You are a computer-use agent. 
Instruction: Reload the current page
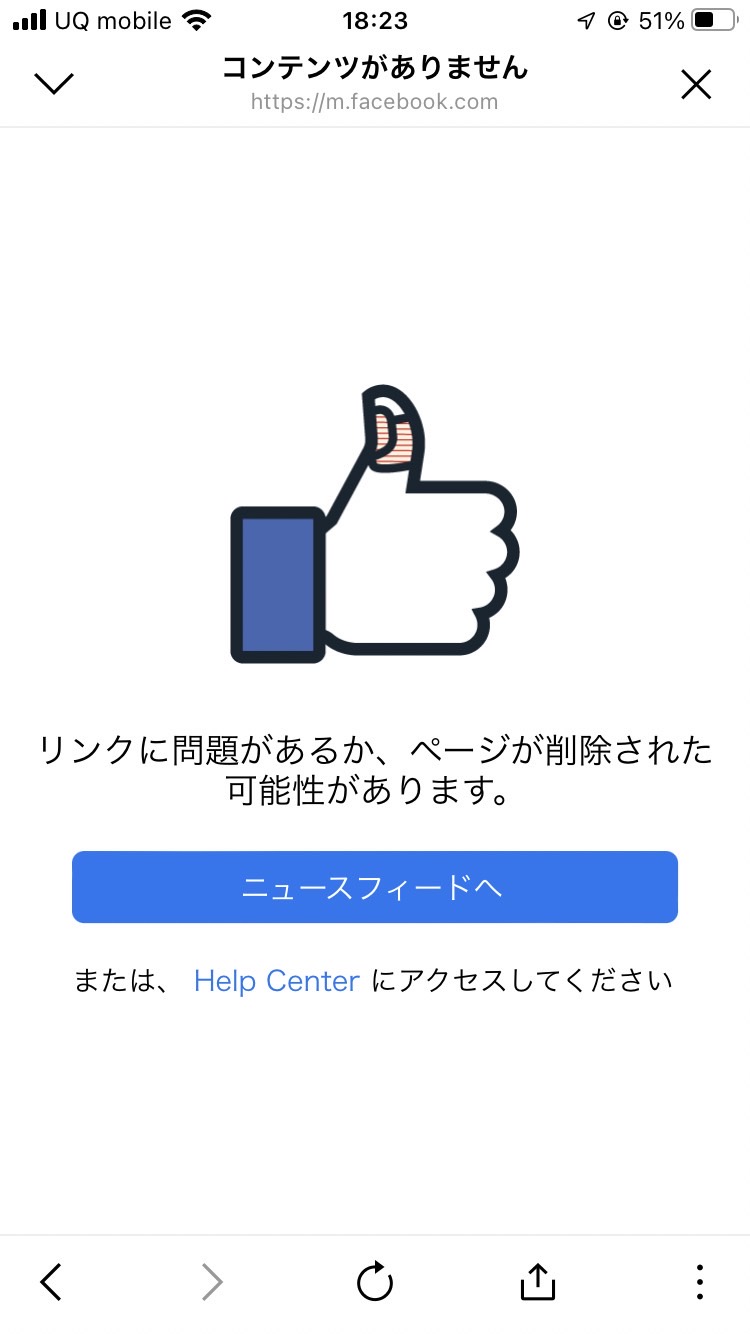[375, 1281]
